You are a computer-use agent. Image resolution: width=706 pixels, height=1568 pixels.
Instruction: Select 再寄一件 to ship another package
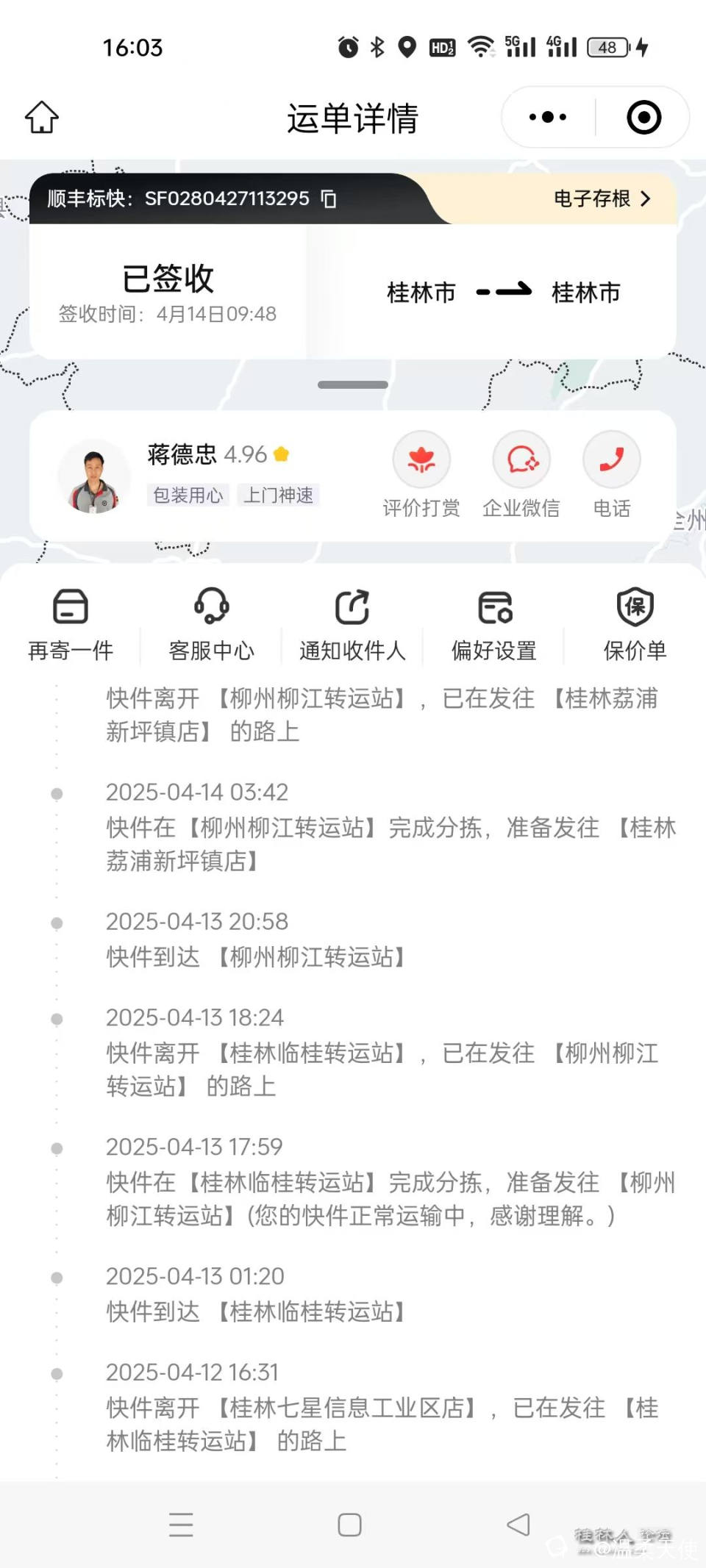[x=70, y=623]
